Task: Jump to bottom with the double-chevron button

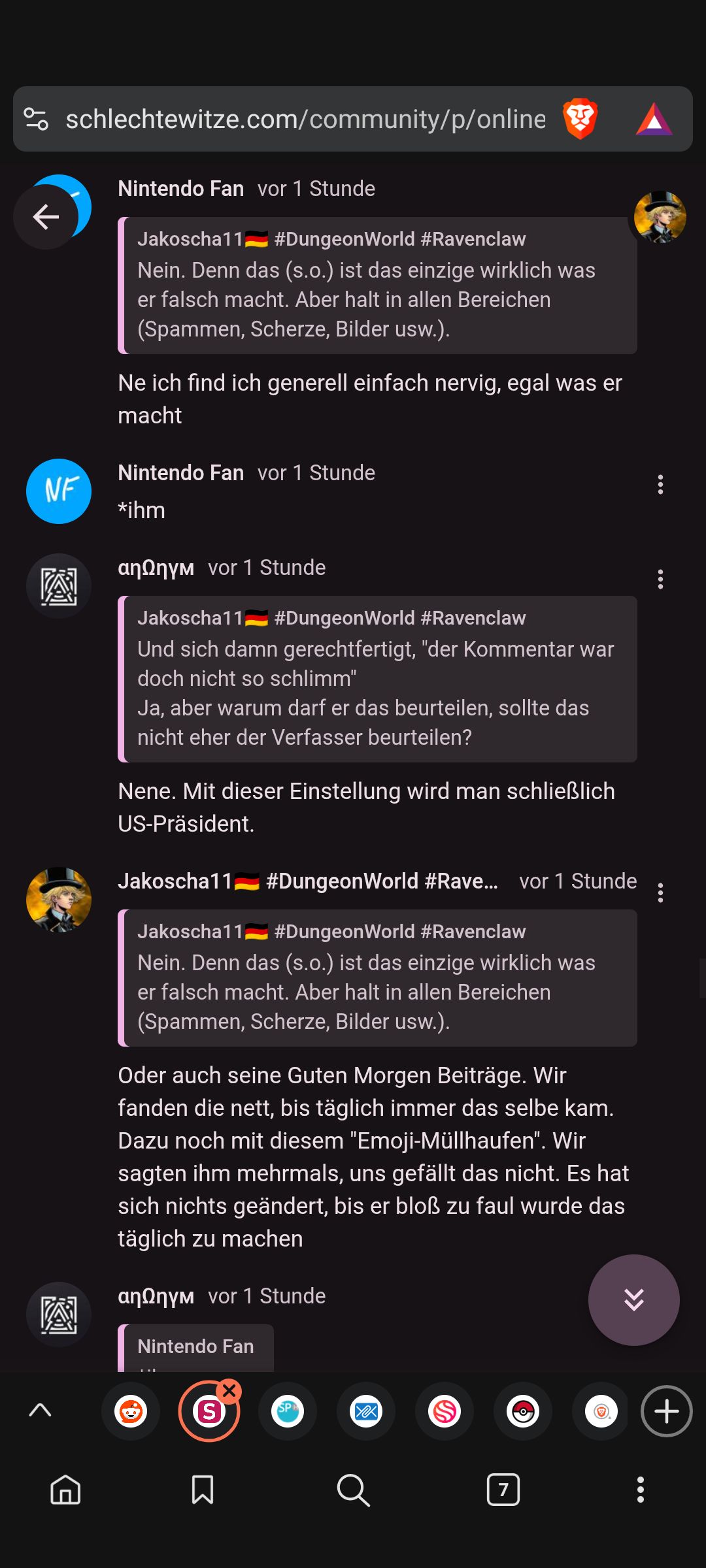Action: [x=633, y=1299]
